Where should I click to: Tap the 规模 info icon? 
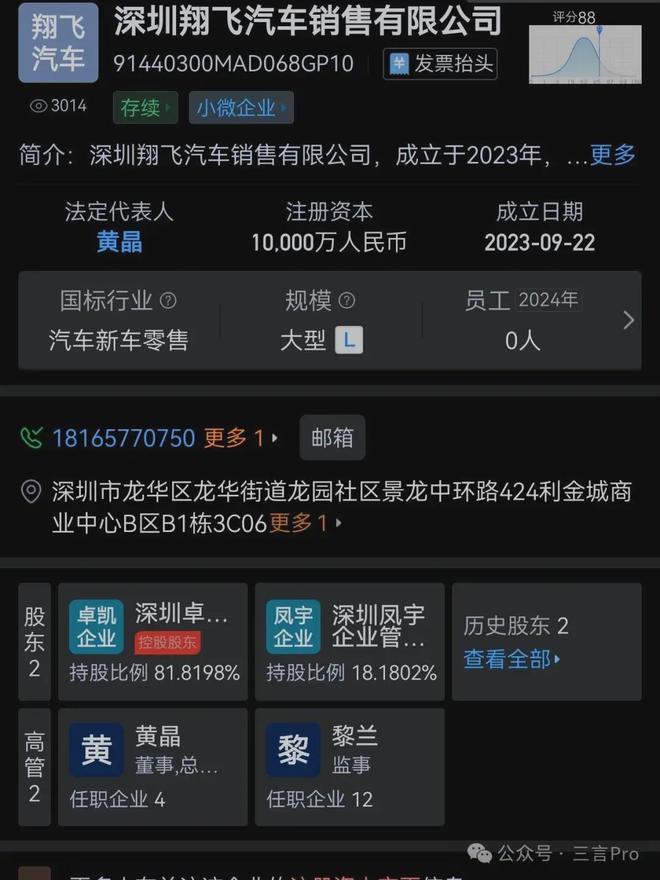347,300
